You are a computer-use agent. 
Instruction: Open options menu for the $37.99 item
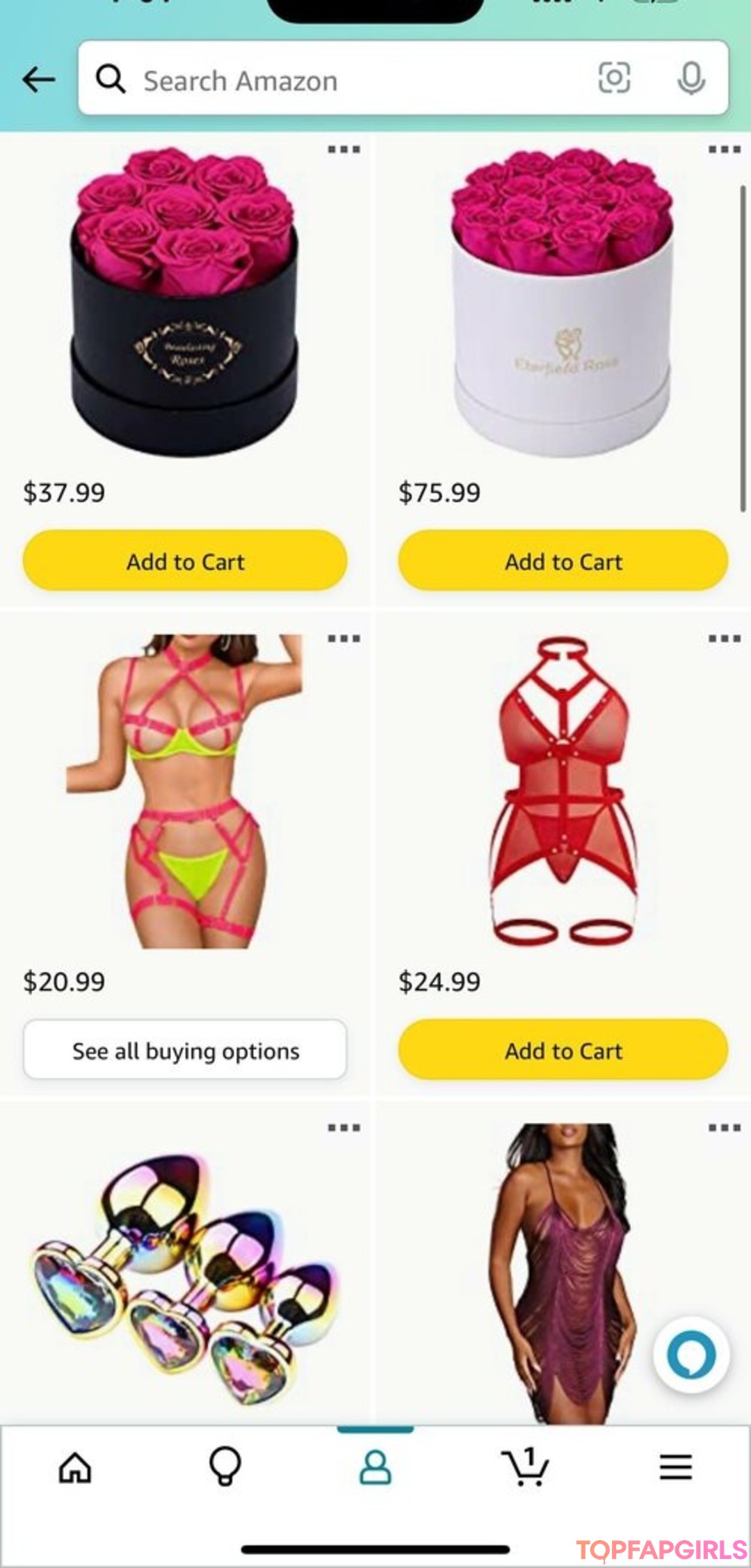coord(344,149)
